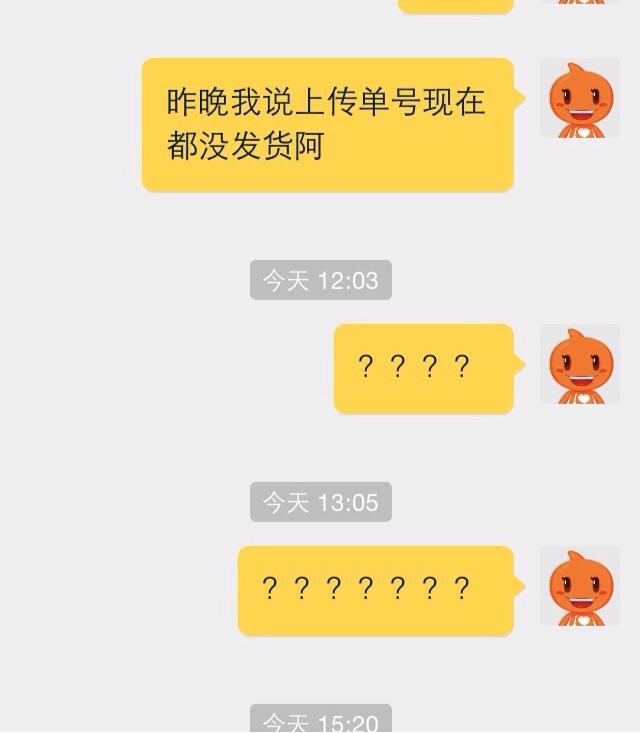This screenshot has height=733, width=640.
Task: Tap the avatar next to the 12:03 message
Action: click(x=580, y=364)
